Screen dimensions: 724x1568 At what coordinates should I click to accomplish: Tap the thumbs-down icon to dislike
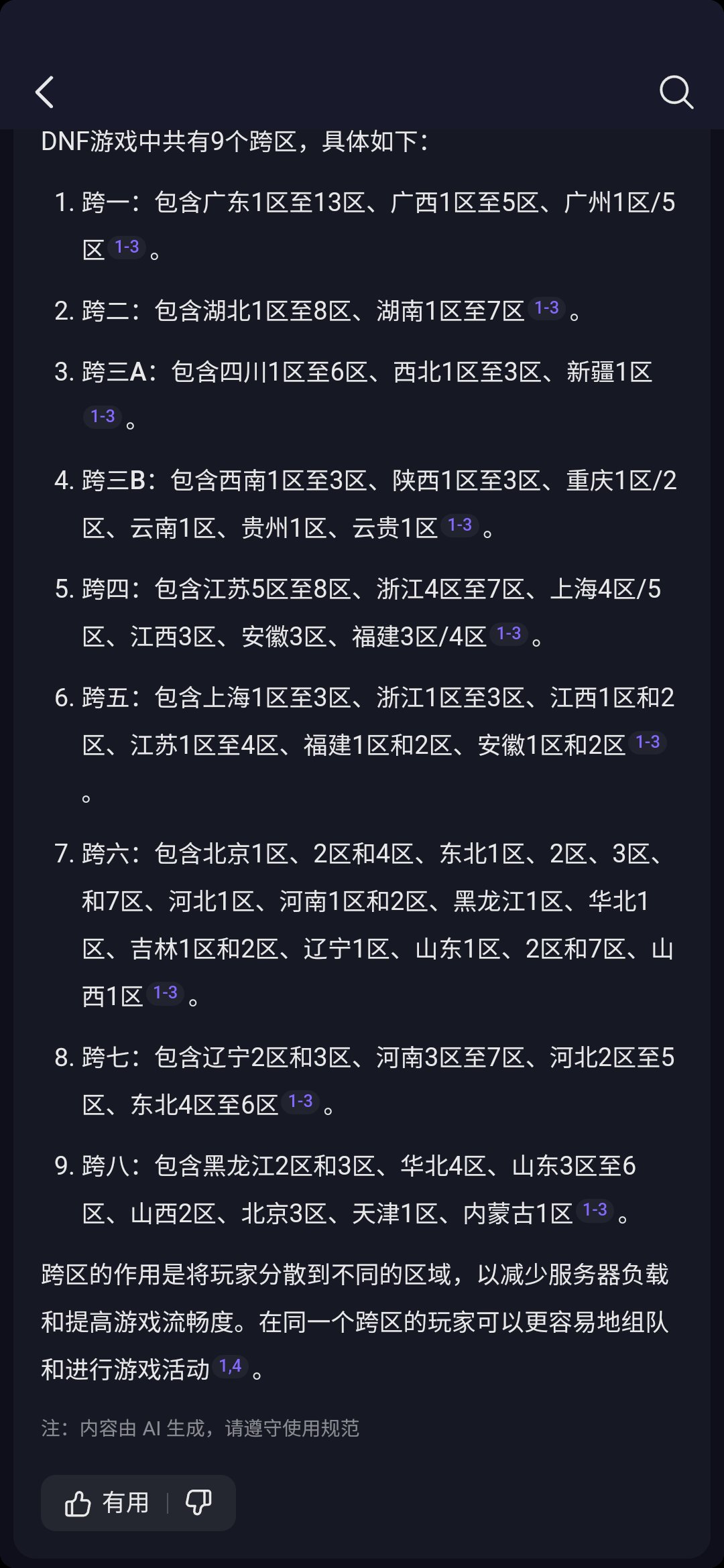pos(198,1503)
